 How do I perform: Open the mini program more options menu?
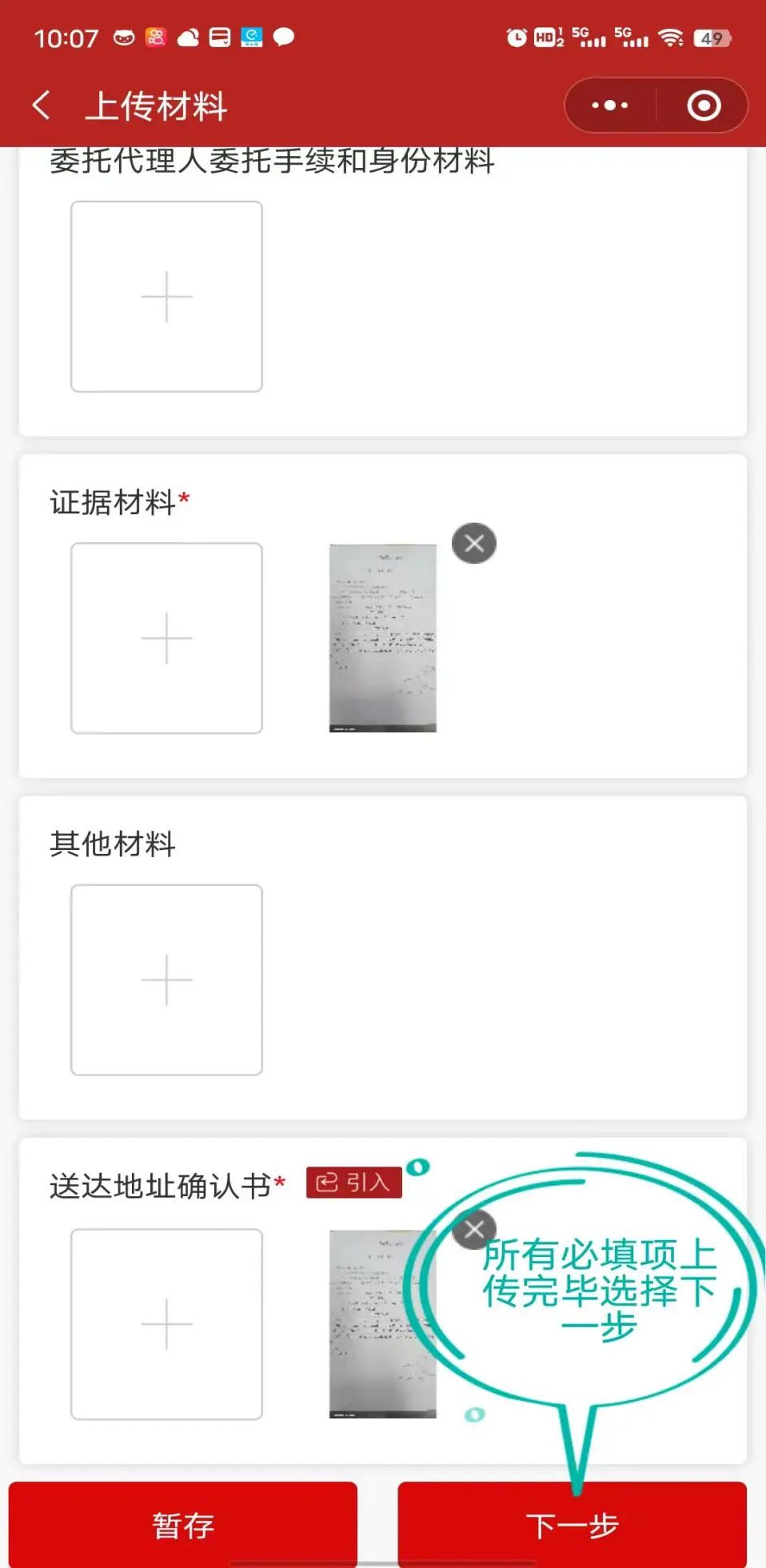click(x=610, y=106)
